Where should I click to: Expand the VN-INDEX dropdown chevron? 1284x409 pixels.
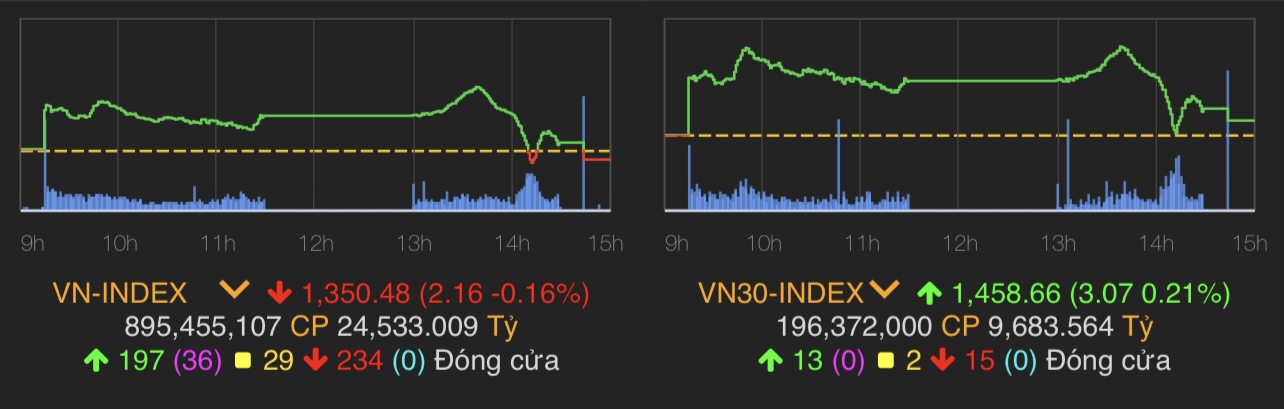234,292
